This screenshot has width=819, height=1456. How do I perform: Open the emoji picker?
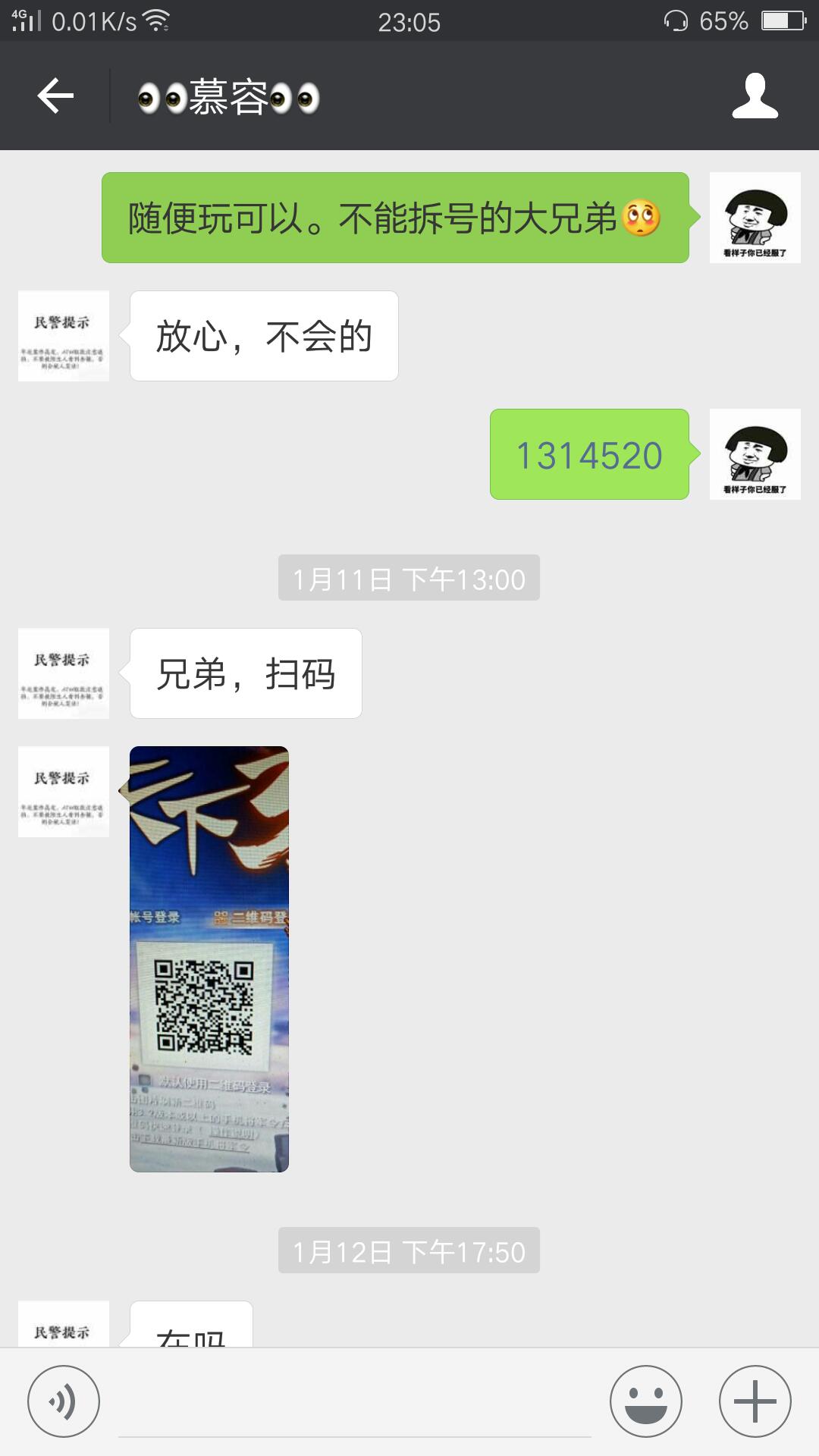coord(646,1401)
